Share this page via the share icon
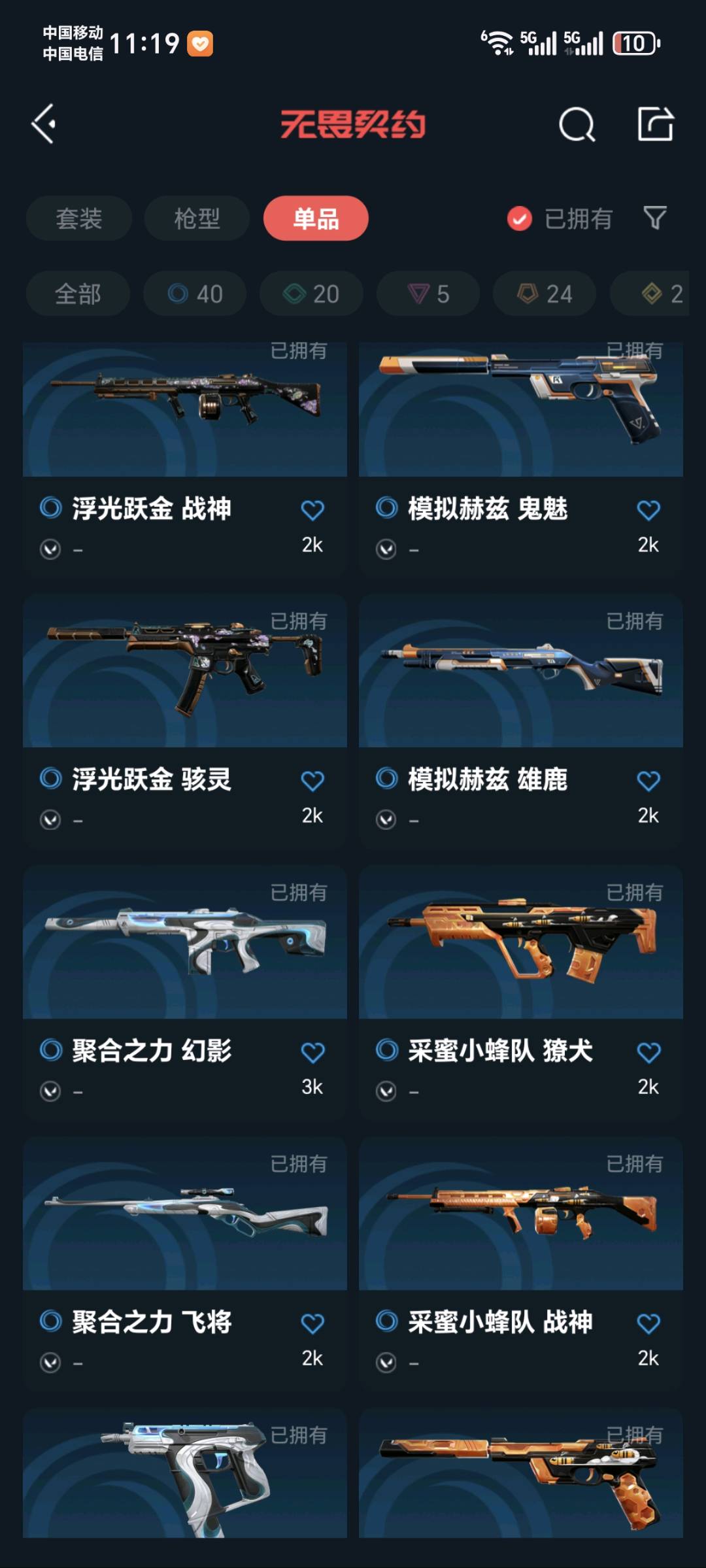Image resolution: width=706 pixels, height=1568 pixels. (655, 124)
